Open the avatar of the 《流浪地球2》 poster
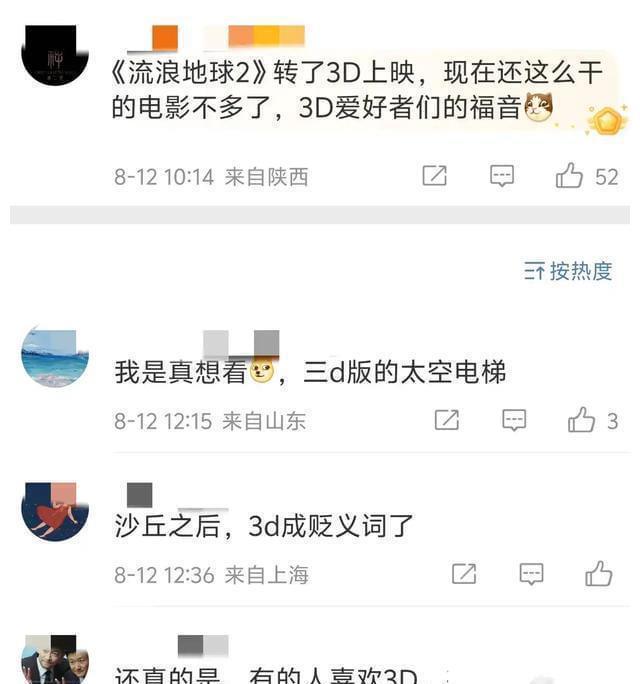 pyautogui.click(x=54, y=56)
